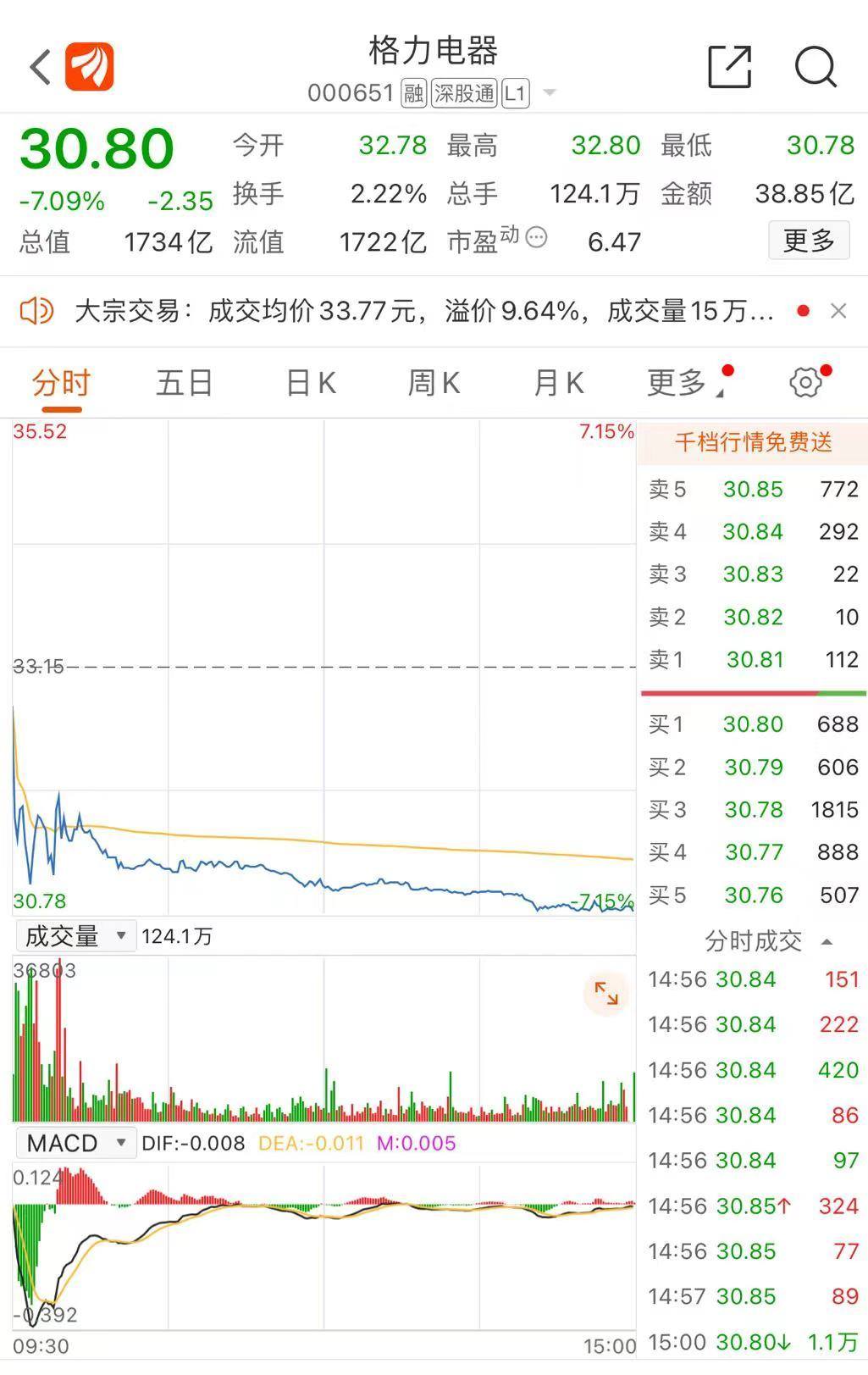This screenshot has width=868, height=1375.
Task: Open chart settings gear
Action: point(805,383)
